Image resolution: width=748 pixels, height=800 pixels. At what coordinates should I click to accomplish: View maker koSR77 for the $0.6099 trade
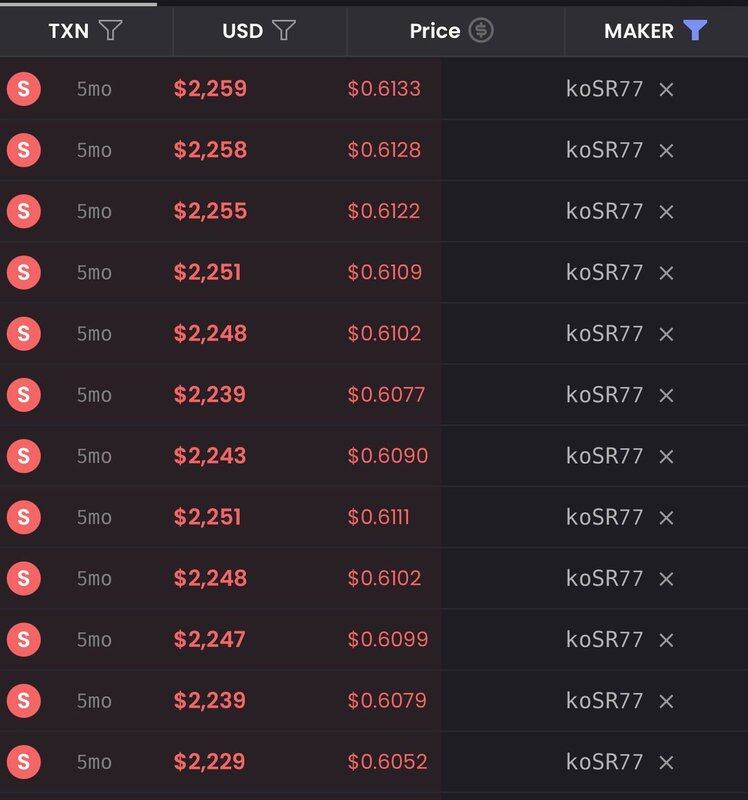click(604, 639)
